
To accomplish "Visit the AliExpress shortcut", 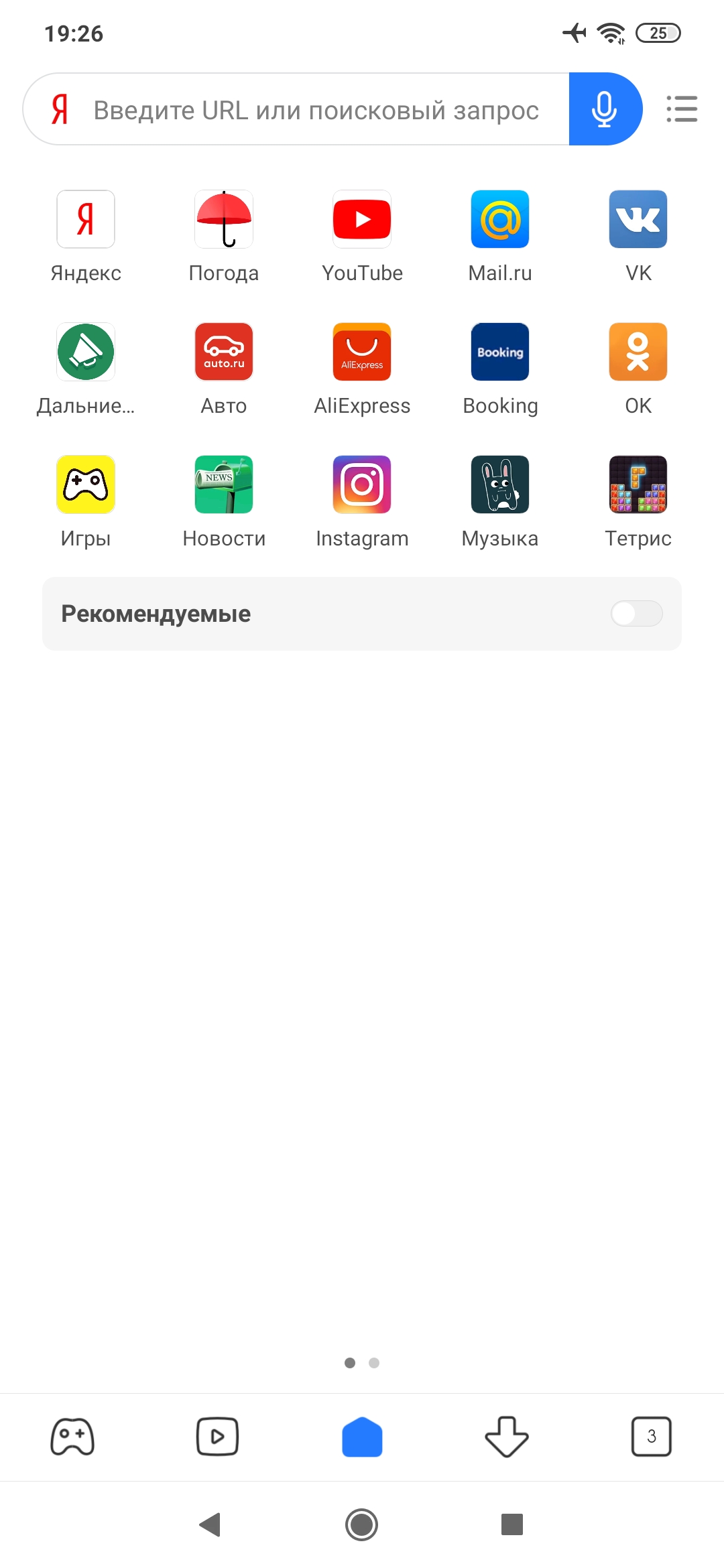I will (x=362, y=352).
